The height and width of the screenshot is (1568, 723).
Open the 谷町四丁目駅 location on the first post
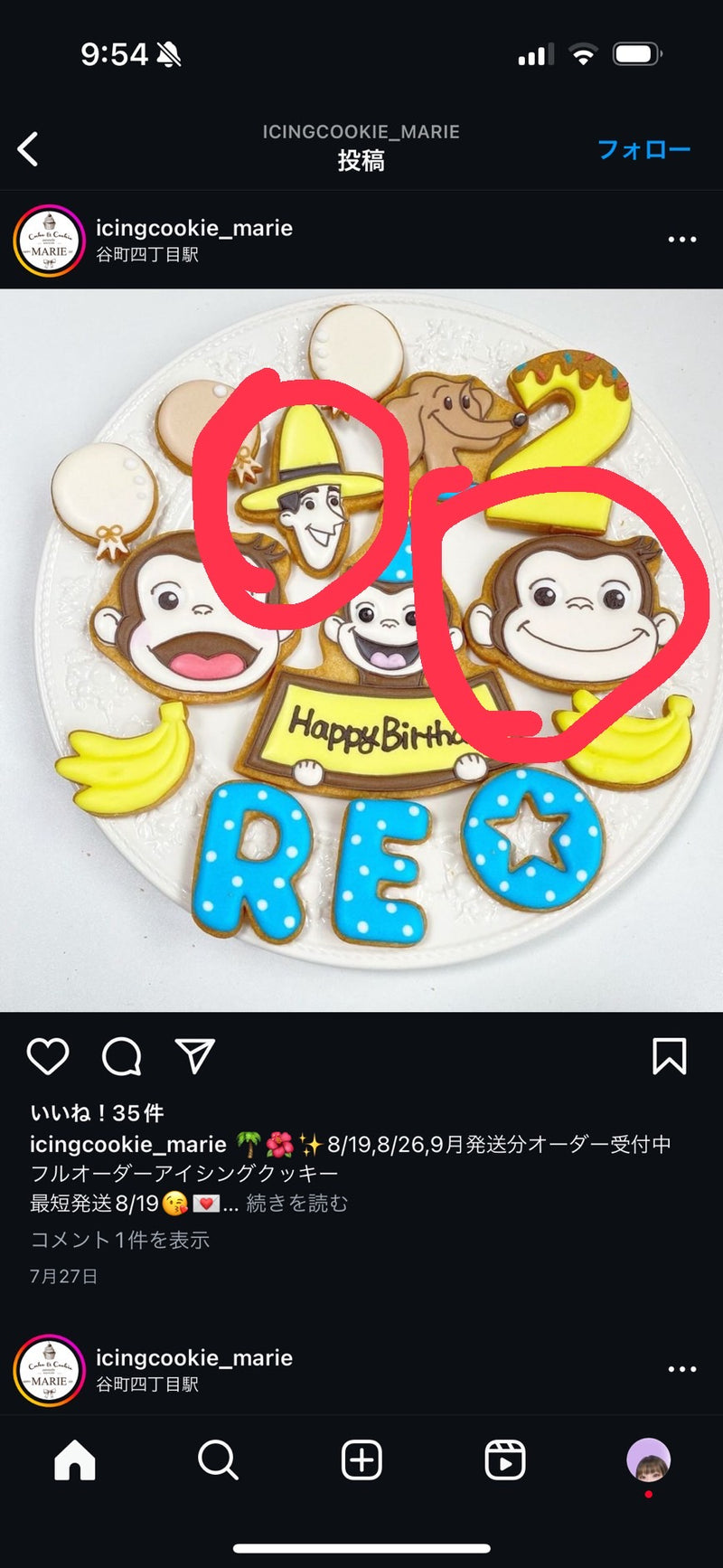coord(147,255)
